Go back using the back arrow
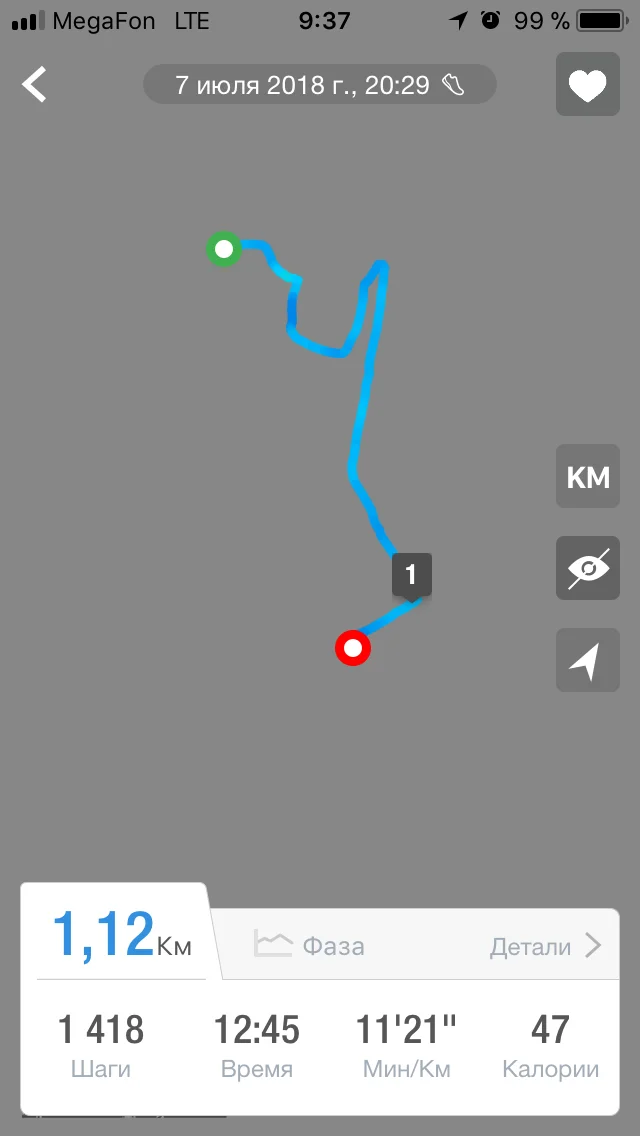 click(35, 85)
